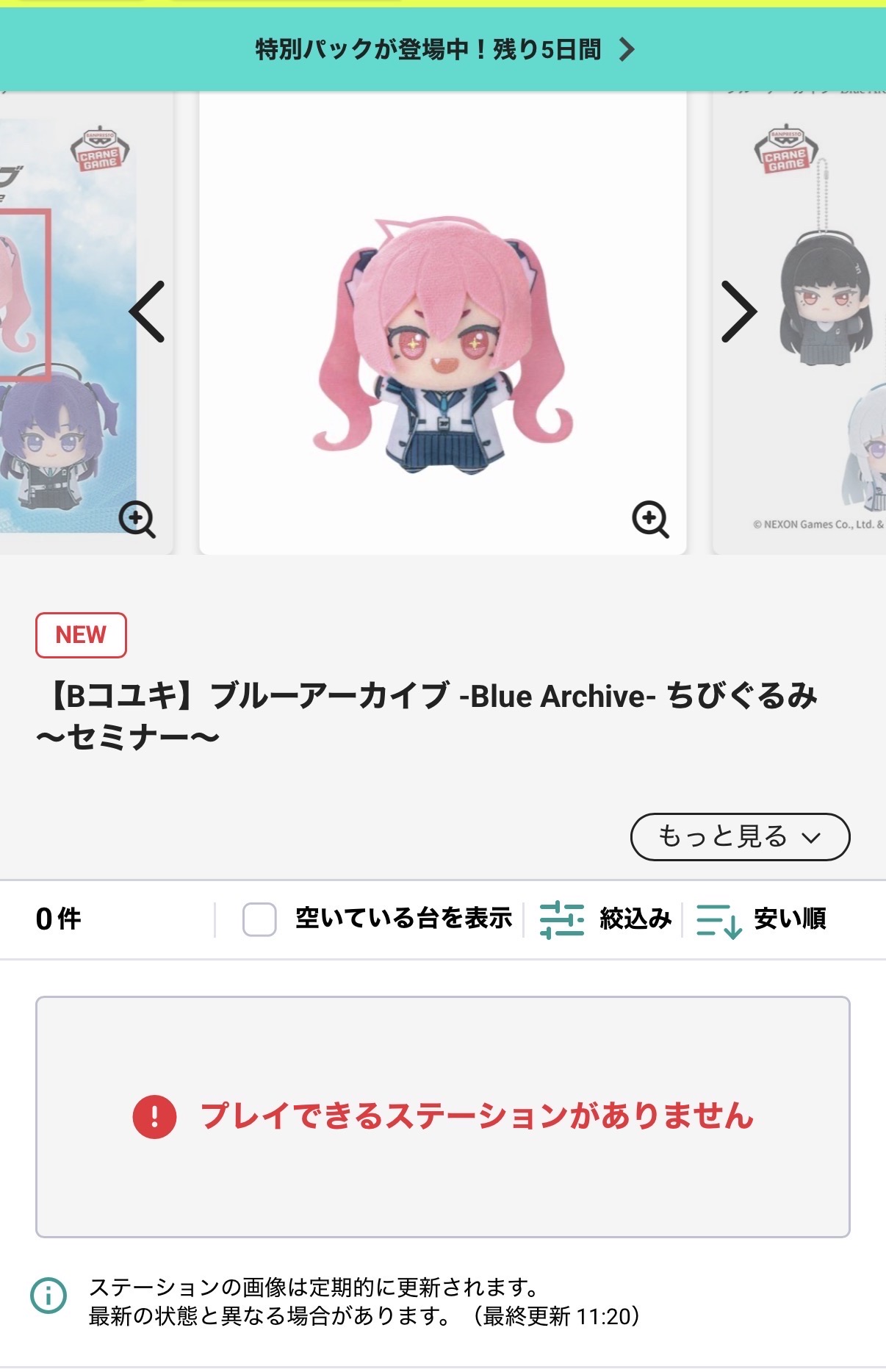
Task: Zoom the pink-haired plush image
Action: tap(650, 520)
